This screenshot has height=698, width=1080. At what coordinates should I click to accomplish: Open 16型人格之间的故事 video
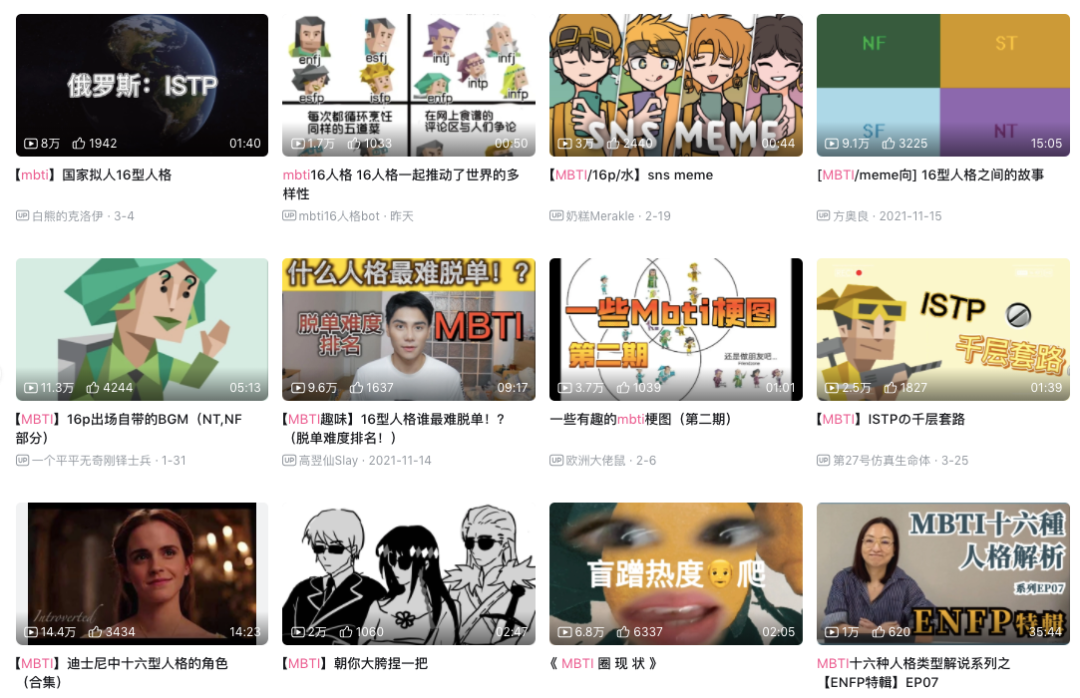(942, 85)
